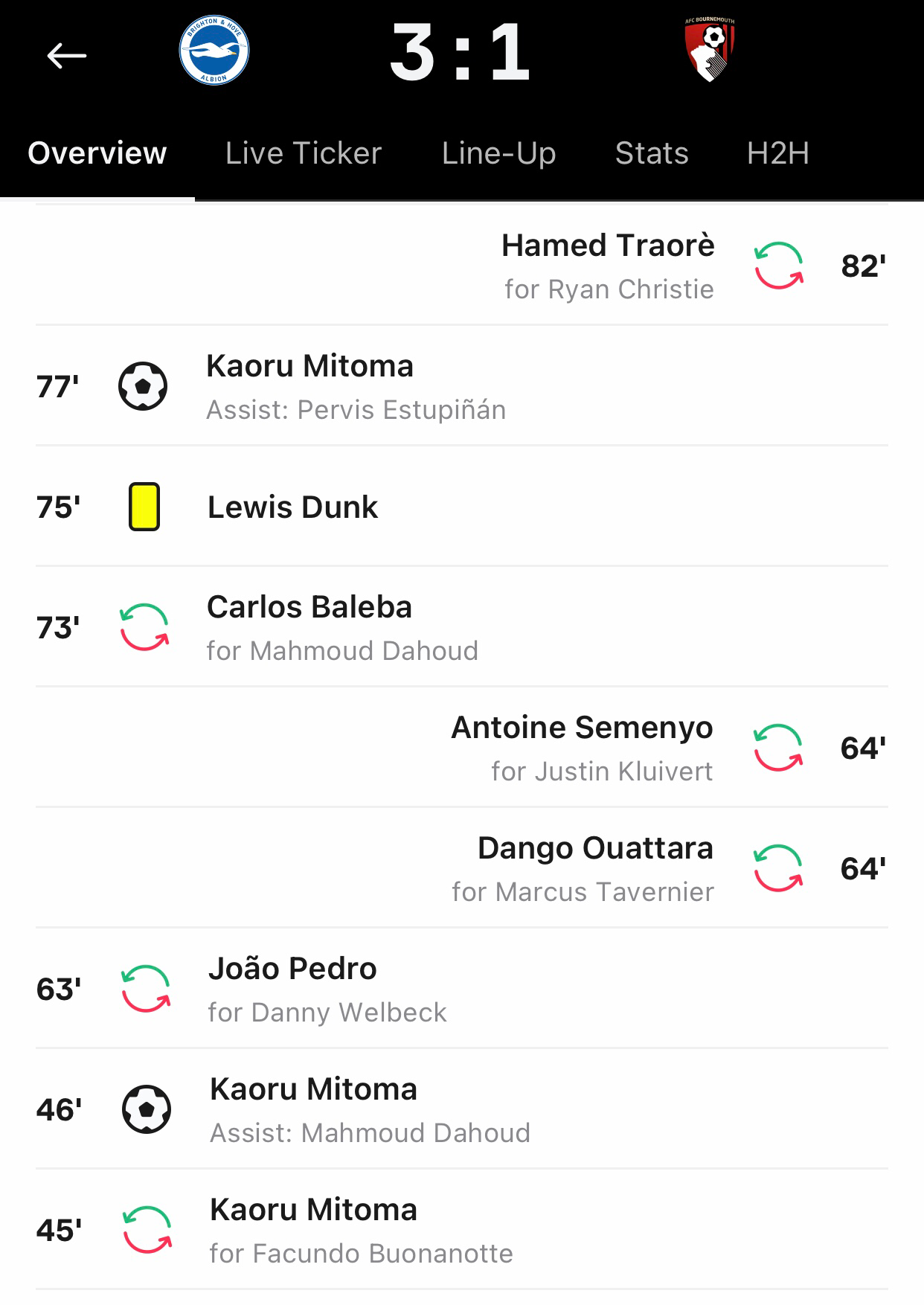Viewport: 924px width, 1305px height.
Task: Switch to the Line-Up tab
Action: pos(498,153)
